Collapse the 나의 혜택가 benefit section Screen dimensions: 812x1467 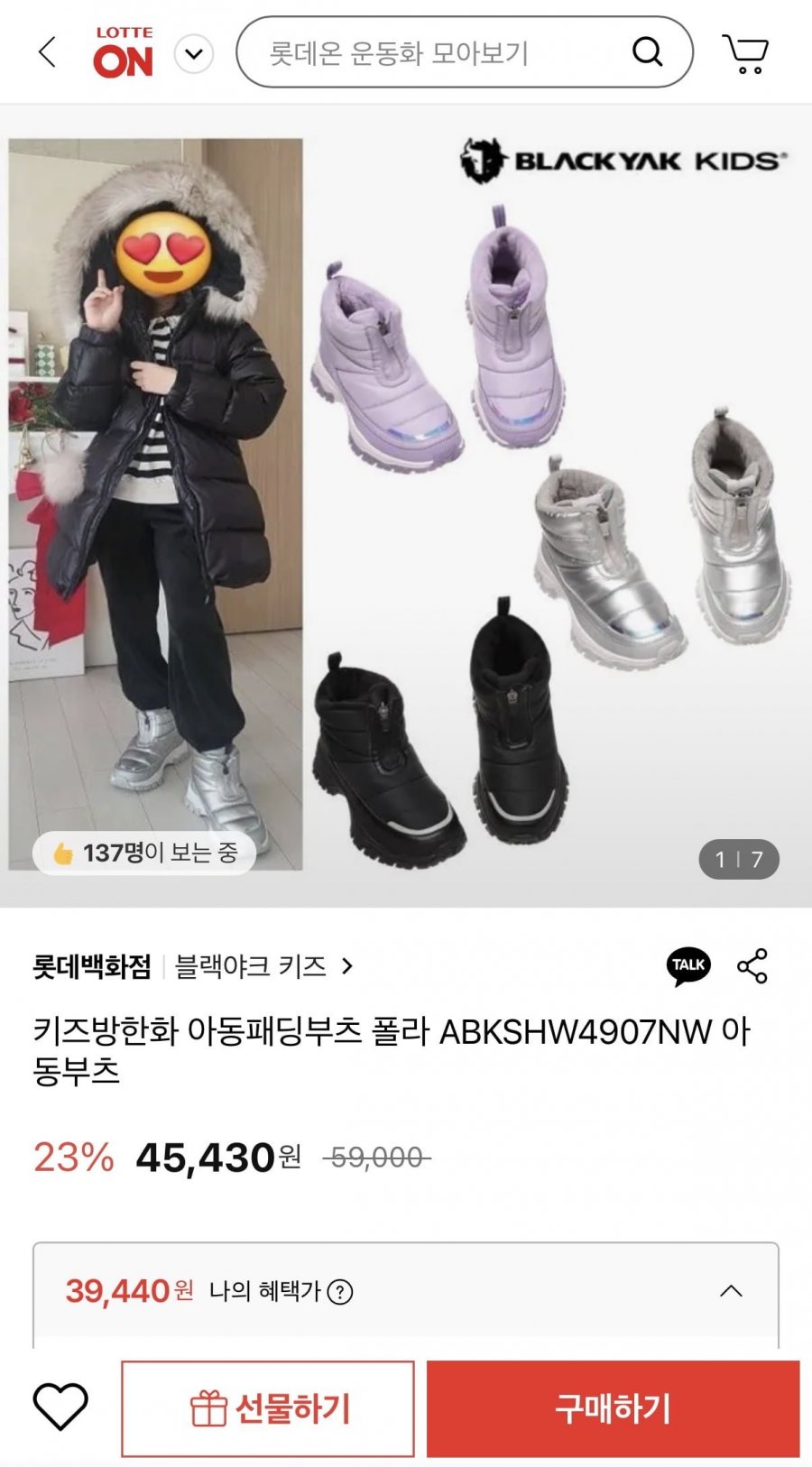click(732, 1291)
